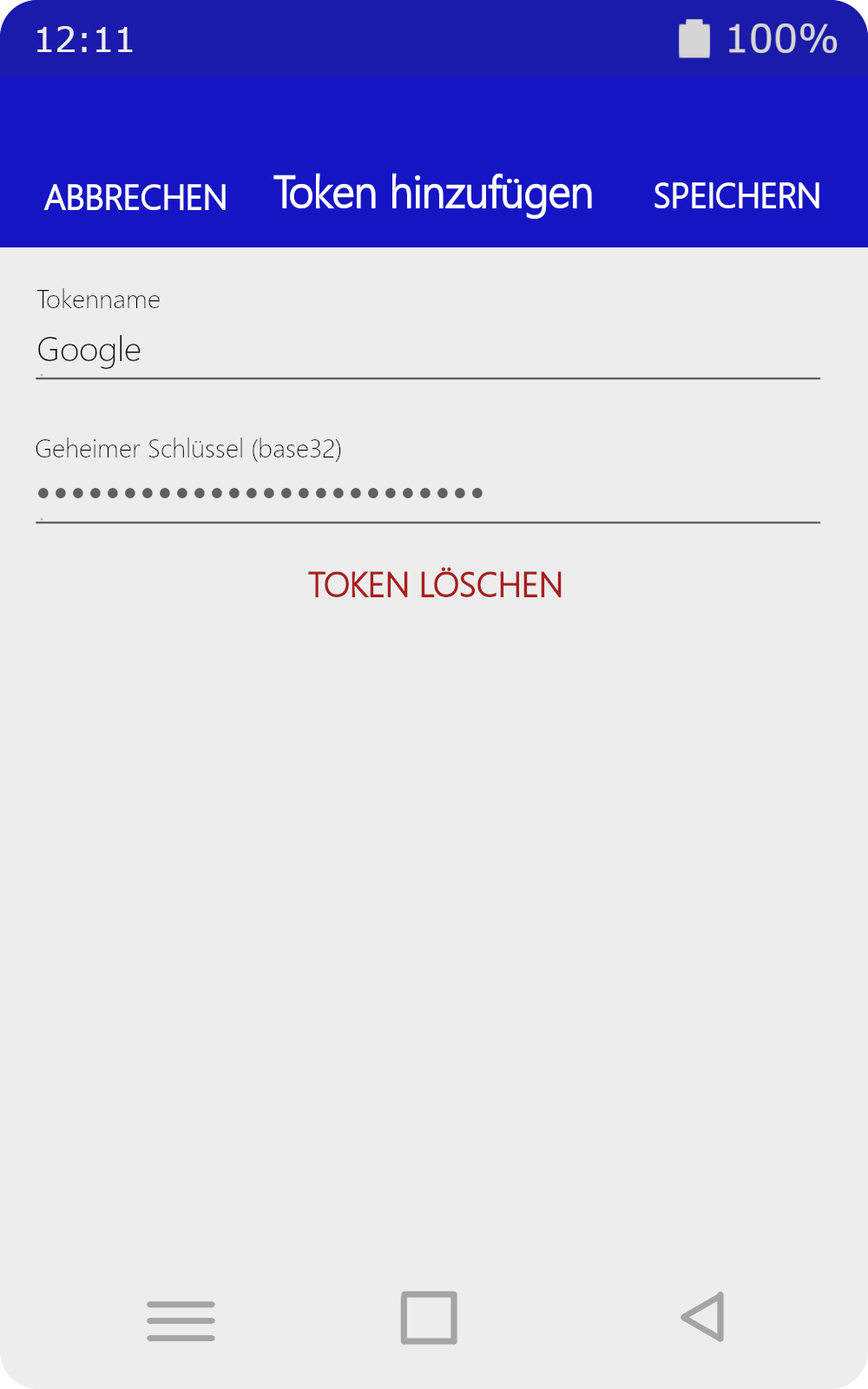Image resolution: width=868 pixels, height=1389 pixels.
Task: Go to home via the square button
Action: tap(429, 1318)
